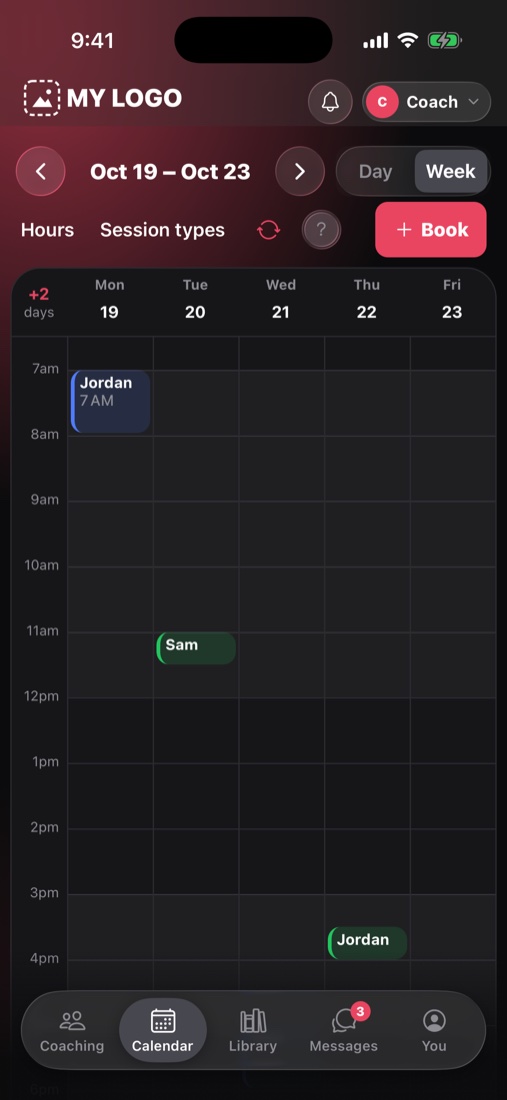The image size is (507, 1100).
Task: Go to the next week
Action: click(299, 171)
